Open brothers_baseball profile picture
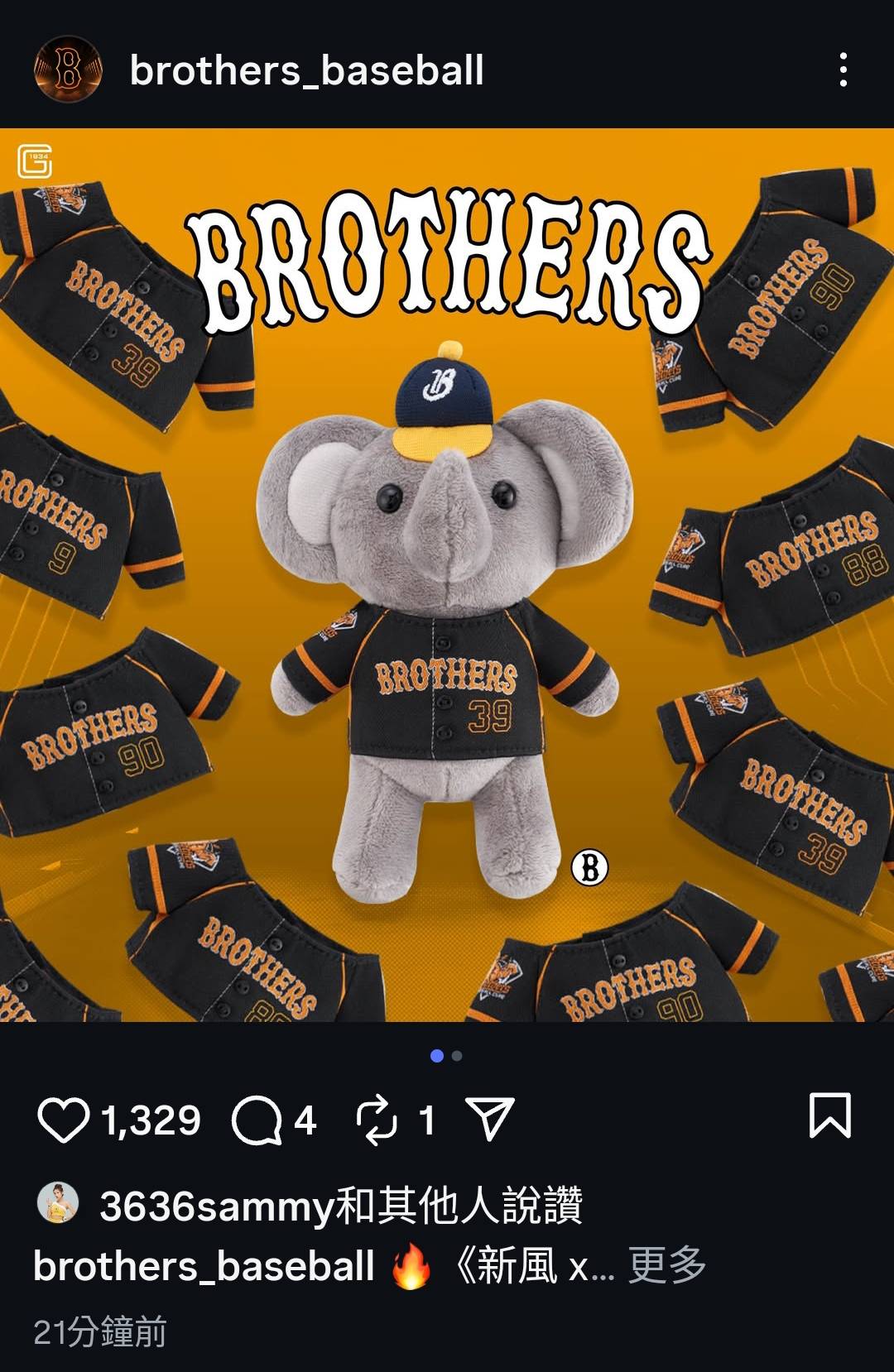 point(68,70)
